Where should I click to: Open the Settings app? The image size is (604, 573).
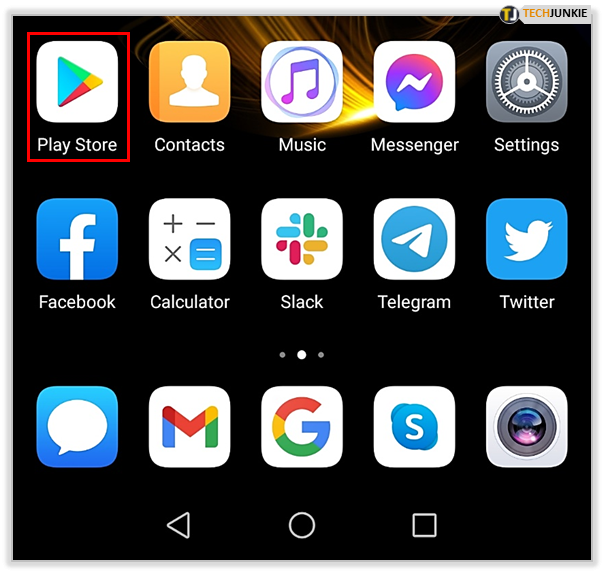coord(526,82)
